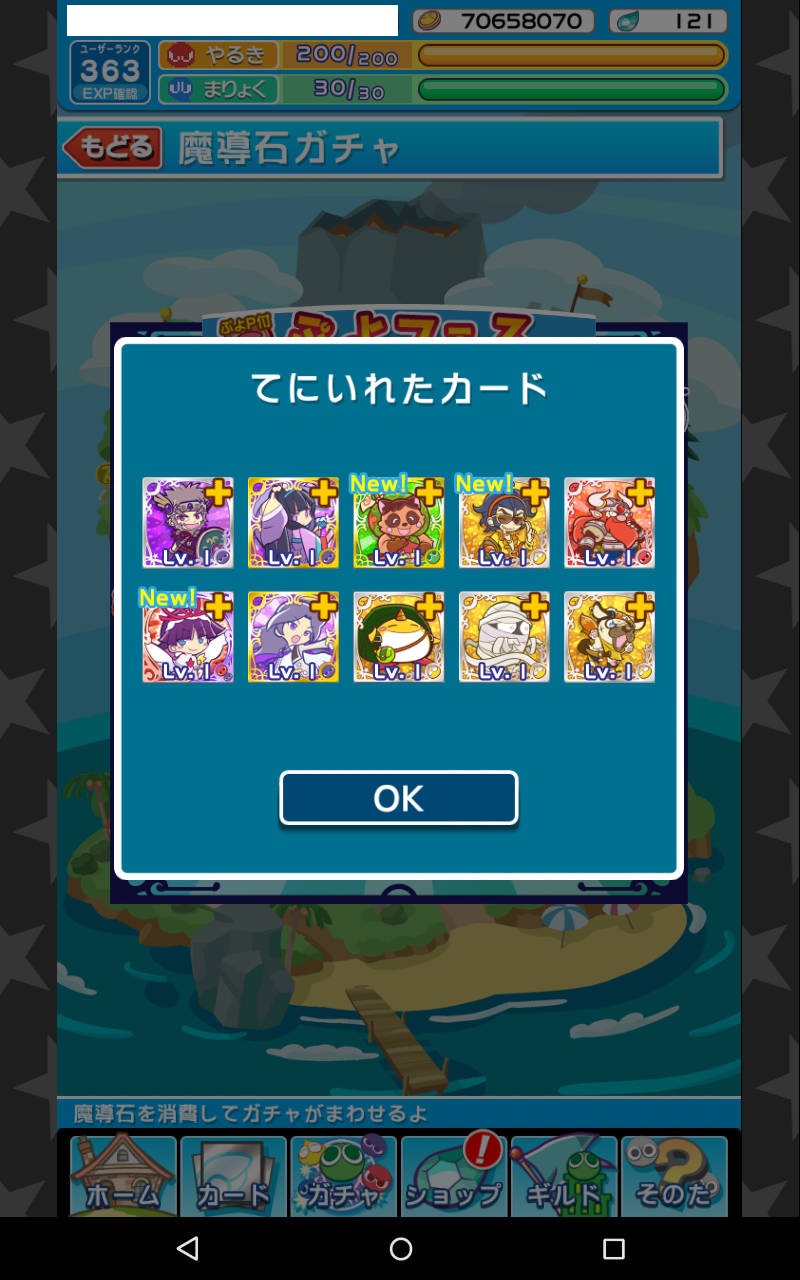Check the user rank EXP badge
Viewport: 800px width, 1280px height.
(110, 72)
